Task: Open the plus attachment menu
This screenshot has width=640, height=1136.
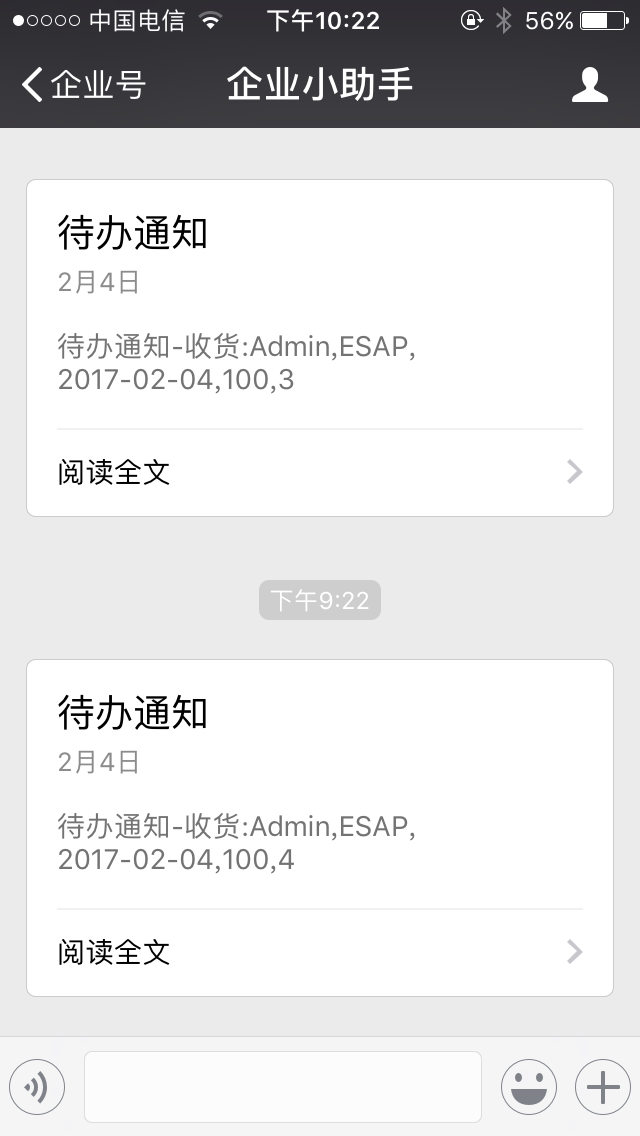Action: (603, 1087)
